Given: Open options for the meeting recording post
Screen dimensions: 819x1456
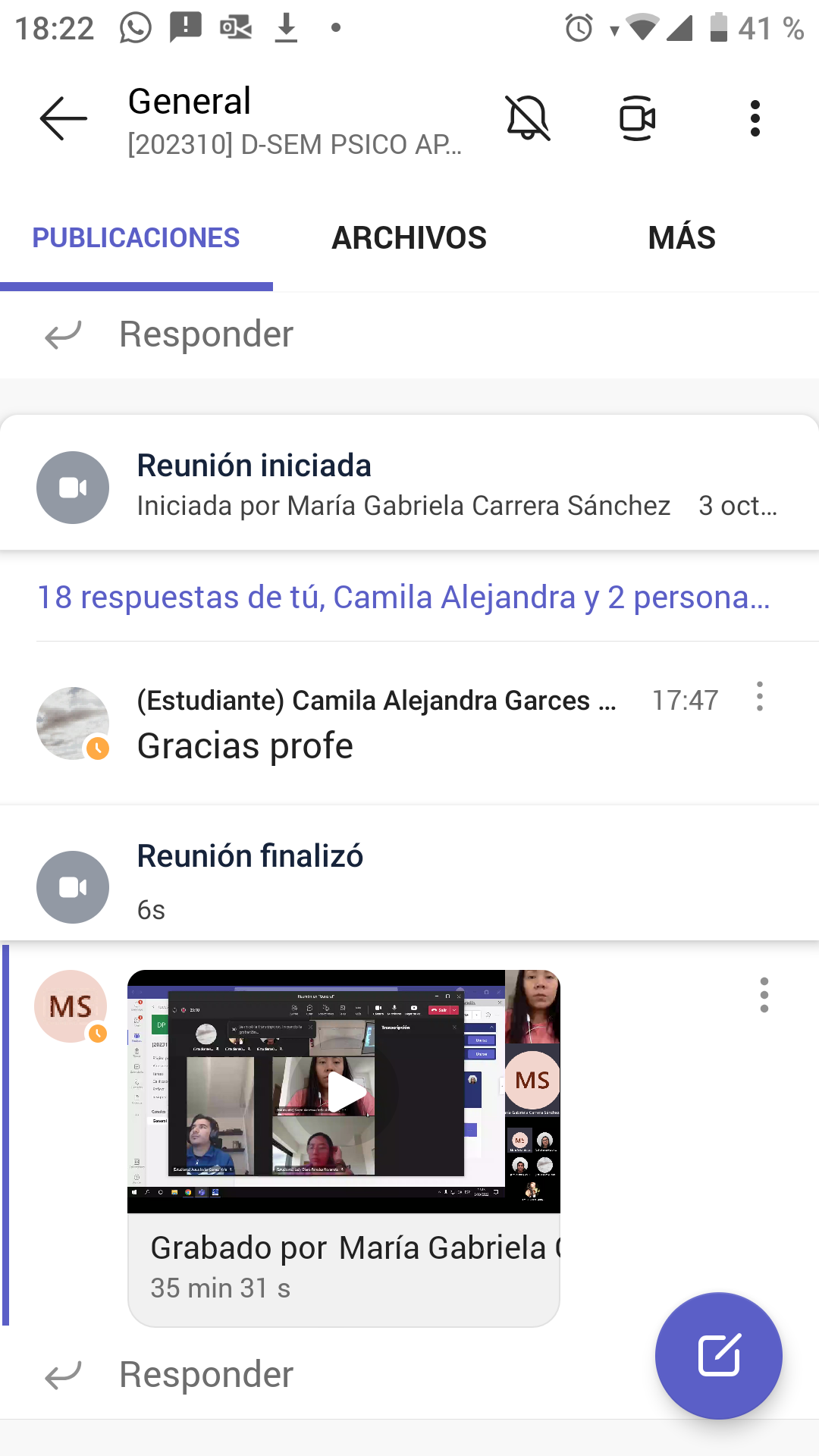Looking at the screenshot, I should pyautogui.click(x=764, y=995).
